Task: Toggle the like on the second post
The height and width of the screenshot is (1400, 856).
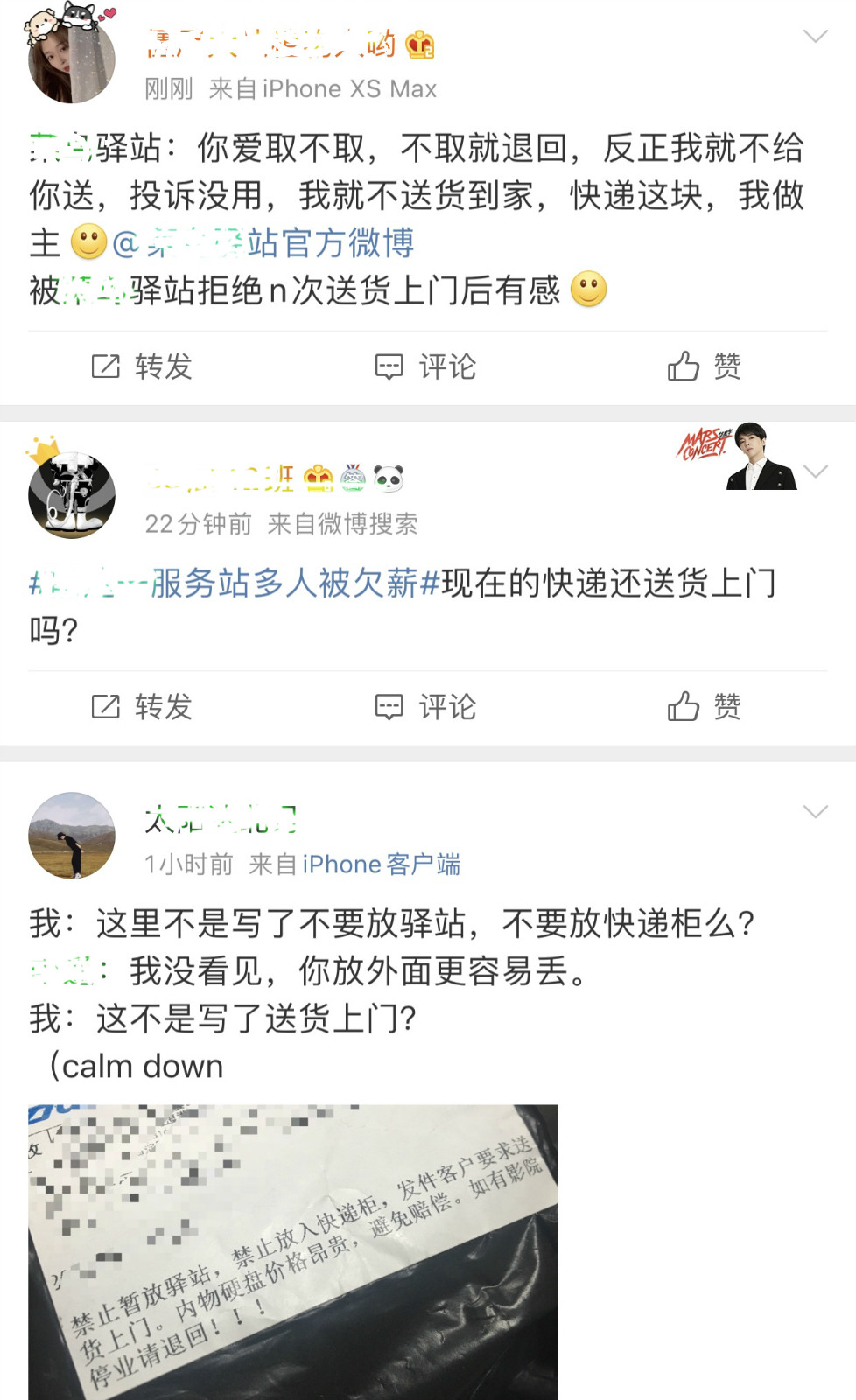Action: point(700,707)
